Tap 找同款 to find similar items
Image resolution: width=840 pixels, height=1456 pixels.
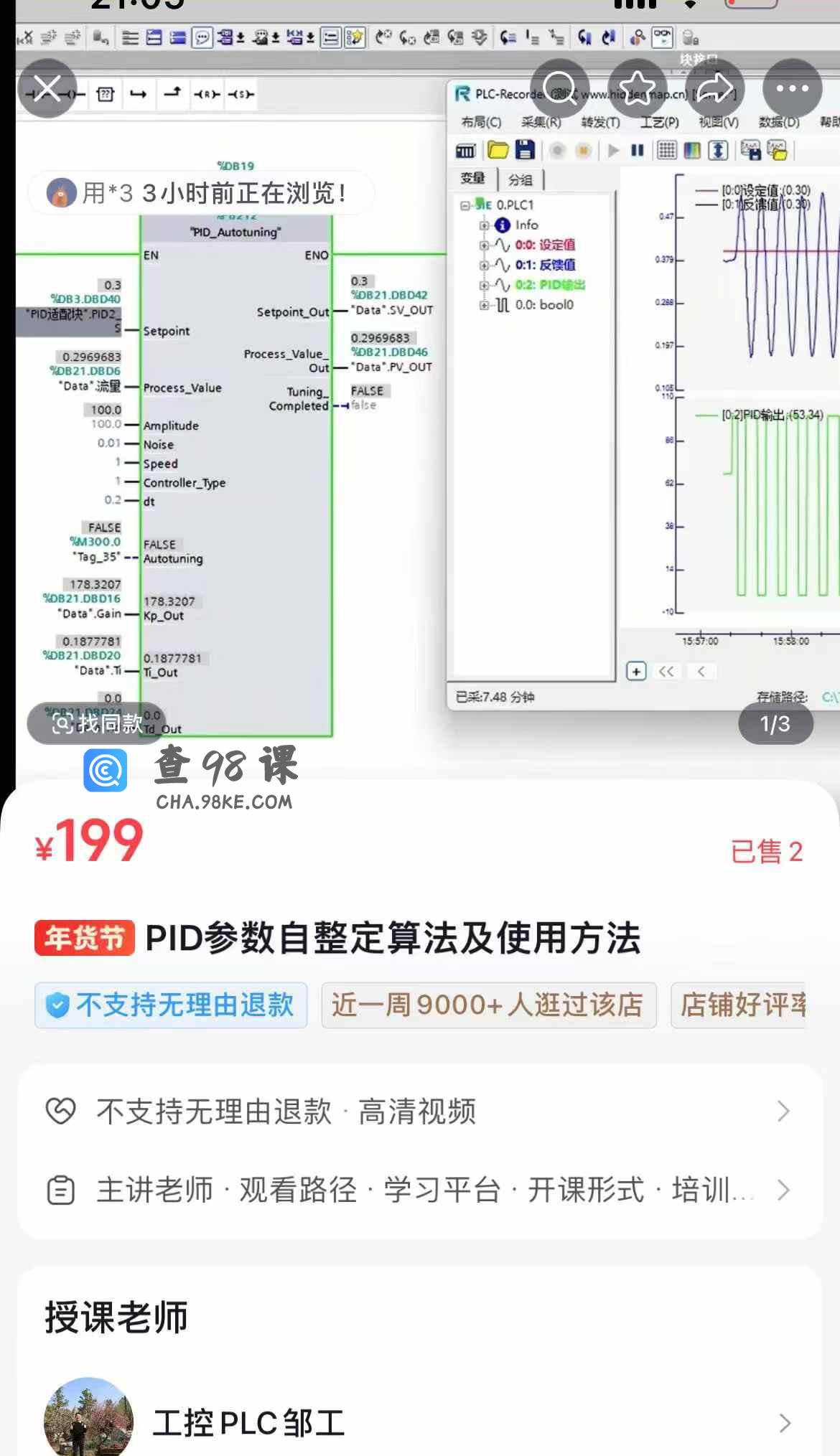click(x=97, y=723)
